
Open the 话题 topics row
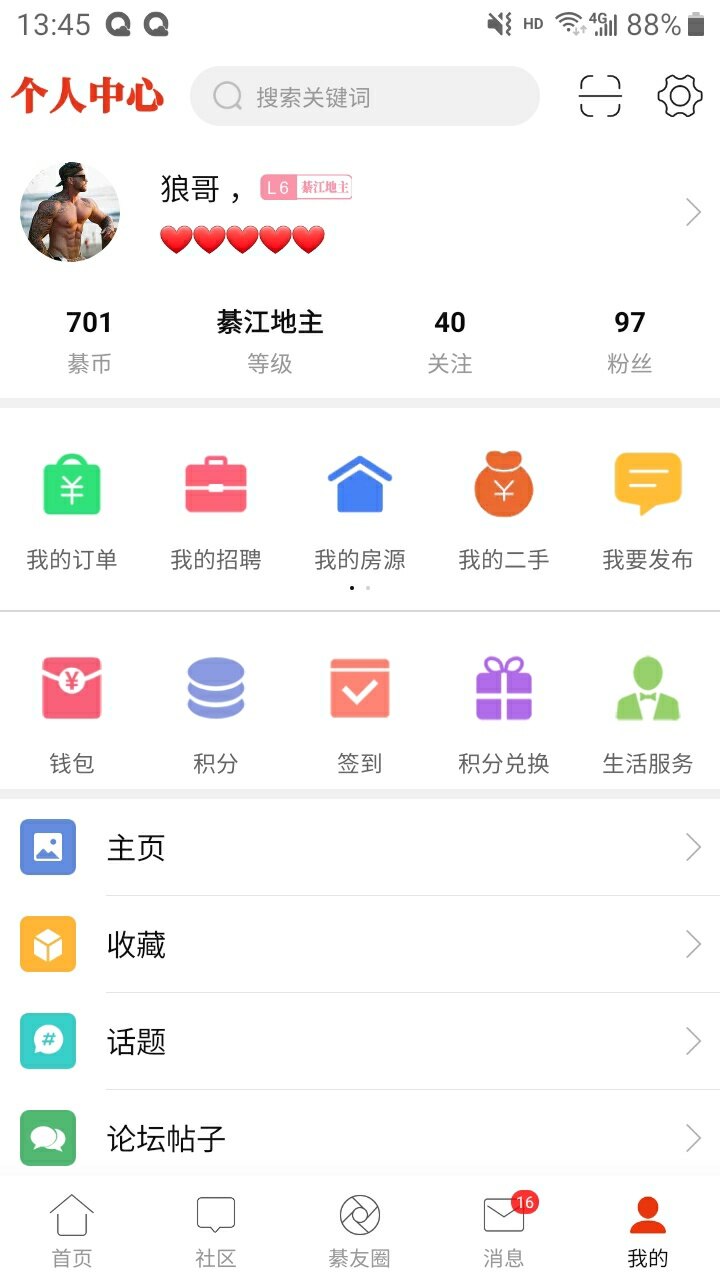click(360, 1042)
